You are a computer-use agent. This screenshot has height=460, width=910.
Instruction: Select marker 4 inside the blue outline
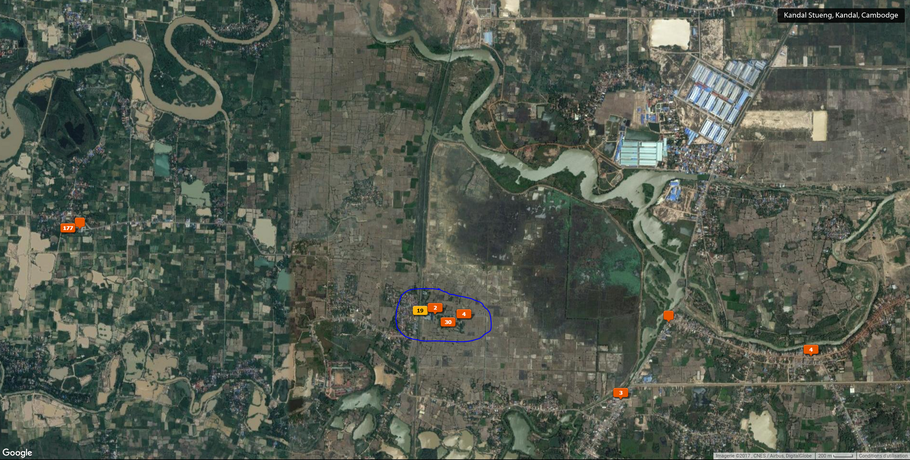pyautogui.click(x=464, y=314)
